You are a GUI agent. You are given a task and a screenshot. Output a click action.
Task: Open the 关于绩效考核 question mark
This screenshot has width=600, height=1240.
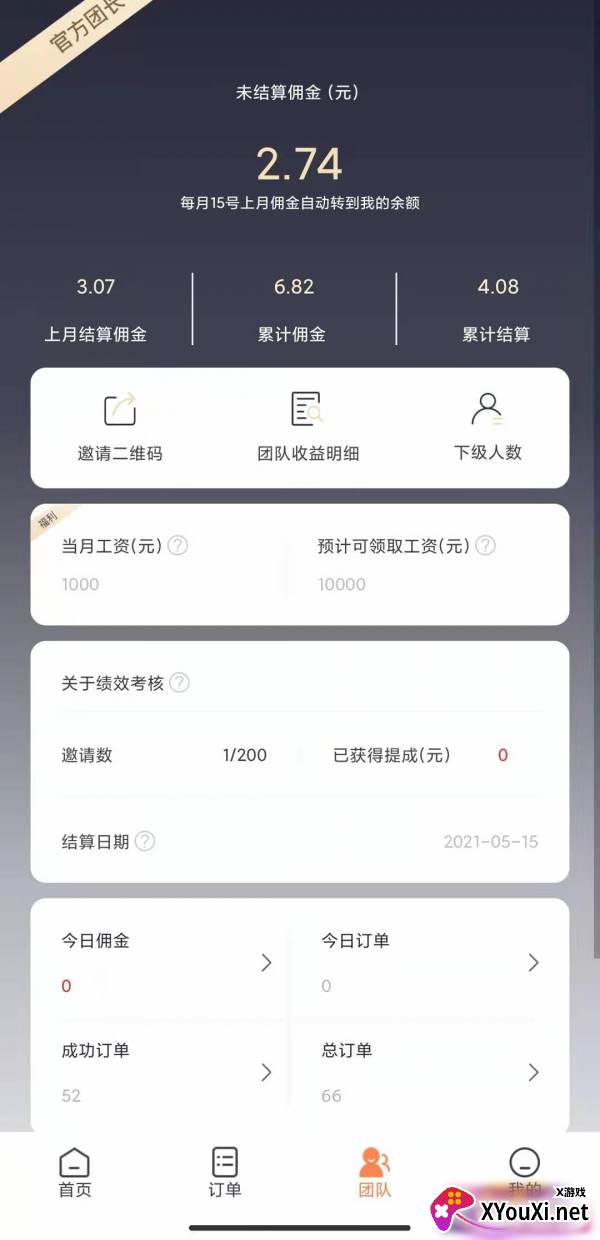tap(179, 683)
